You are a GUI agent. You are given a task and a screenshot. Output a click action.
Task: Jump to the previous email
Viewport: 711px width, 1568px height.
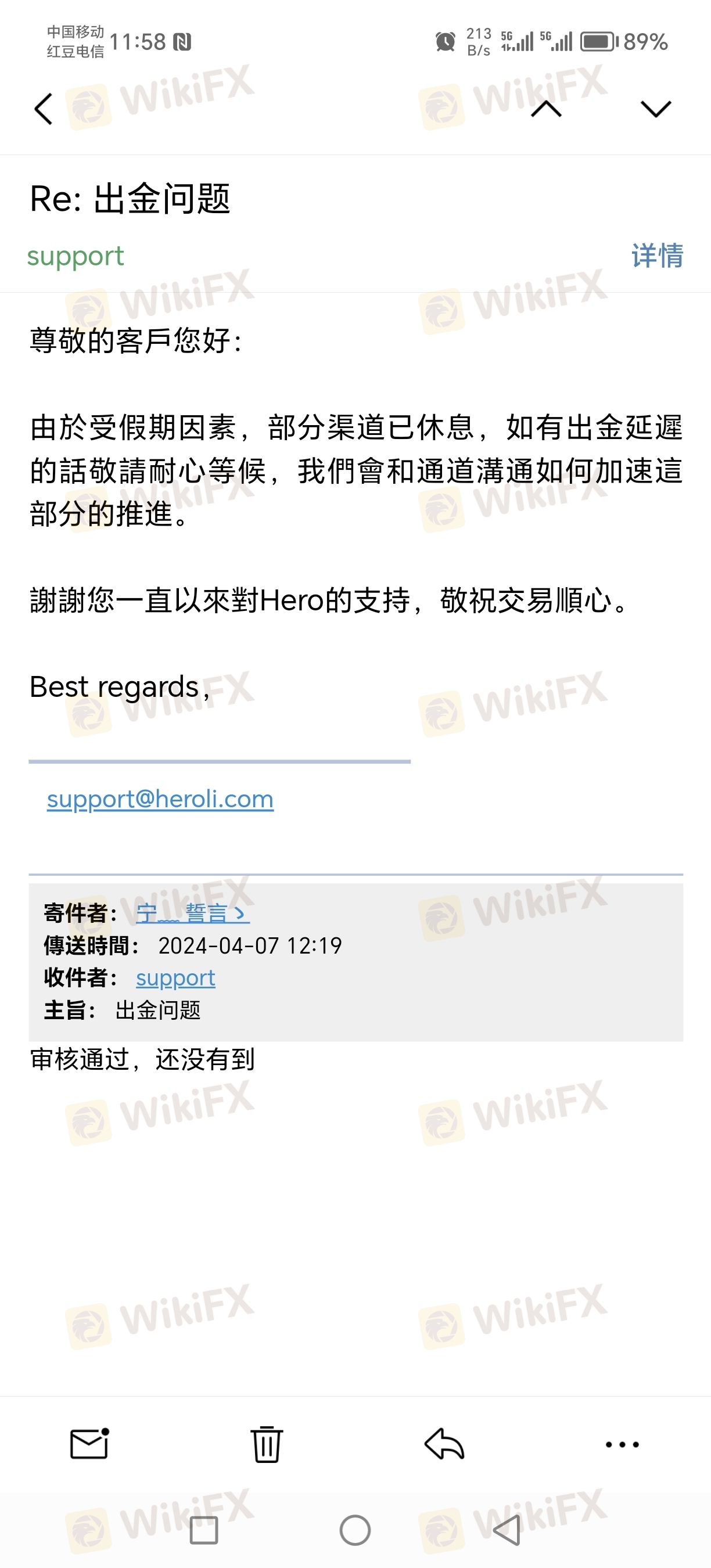[546, 110]
